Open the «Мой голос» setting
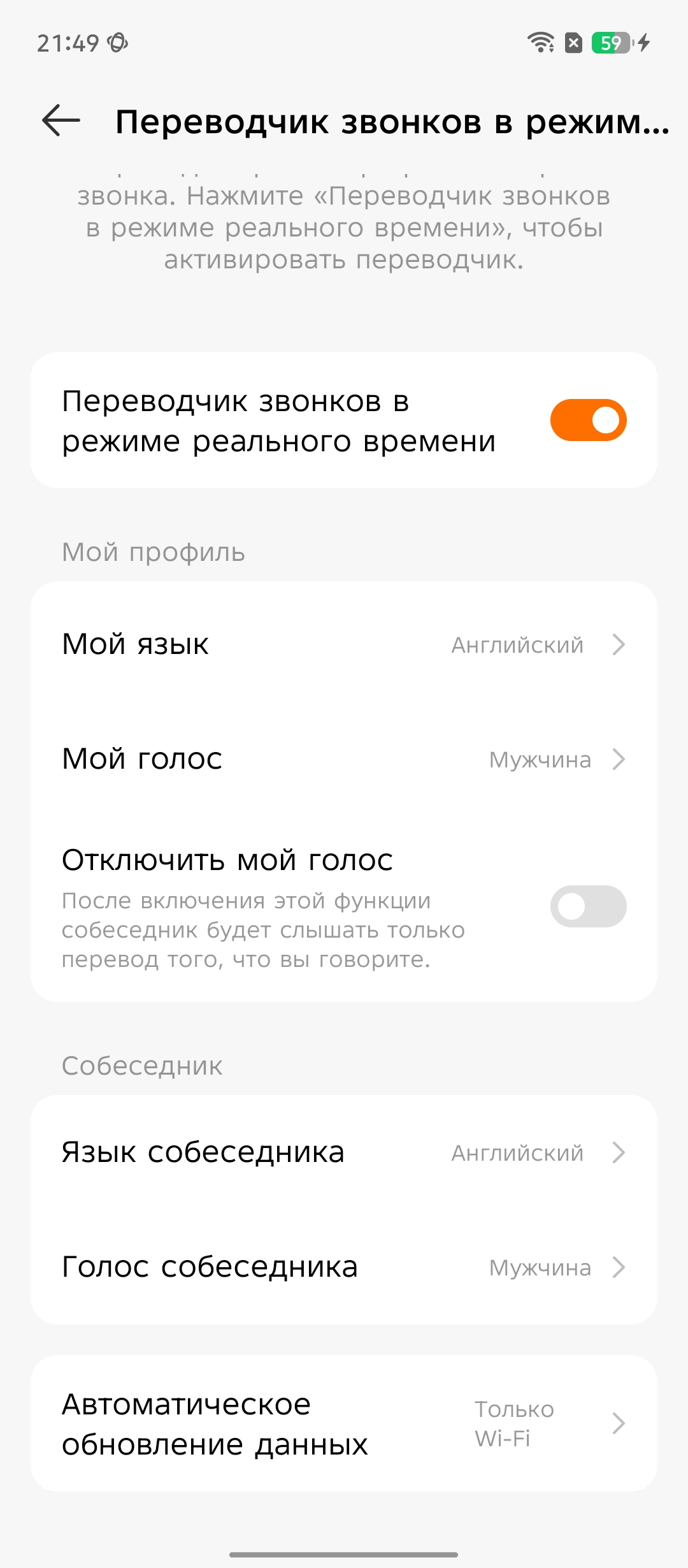This screenshot has height=1568, width=688. 344,759
